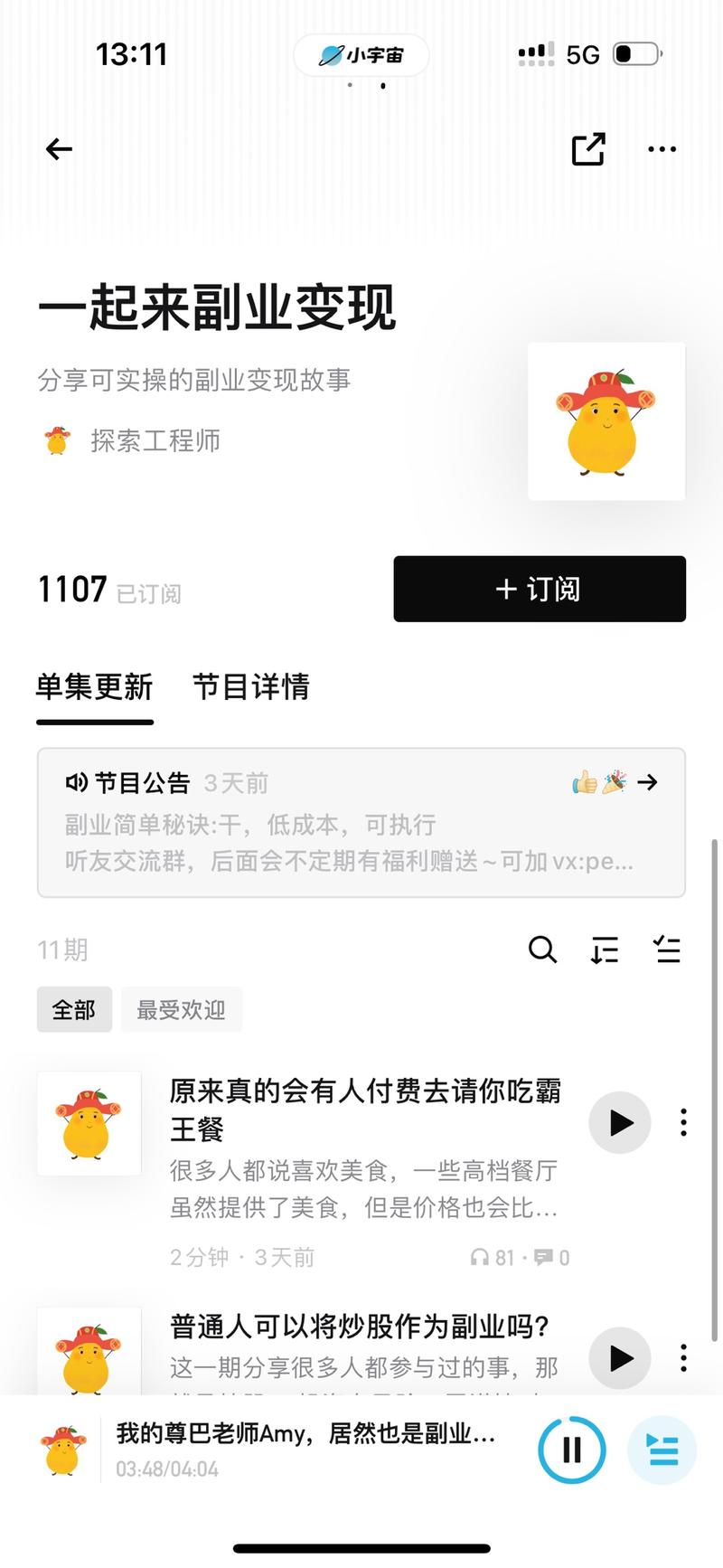Open the more options ellipsis menu
The width and height of the screenshot is (723, 1568).
[662, 149]
